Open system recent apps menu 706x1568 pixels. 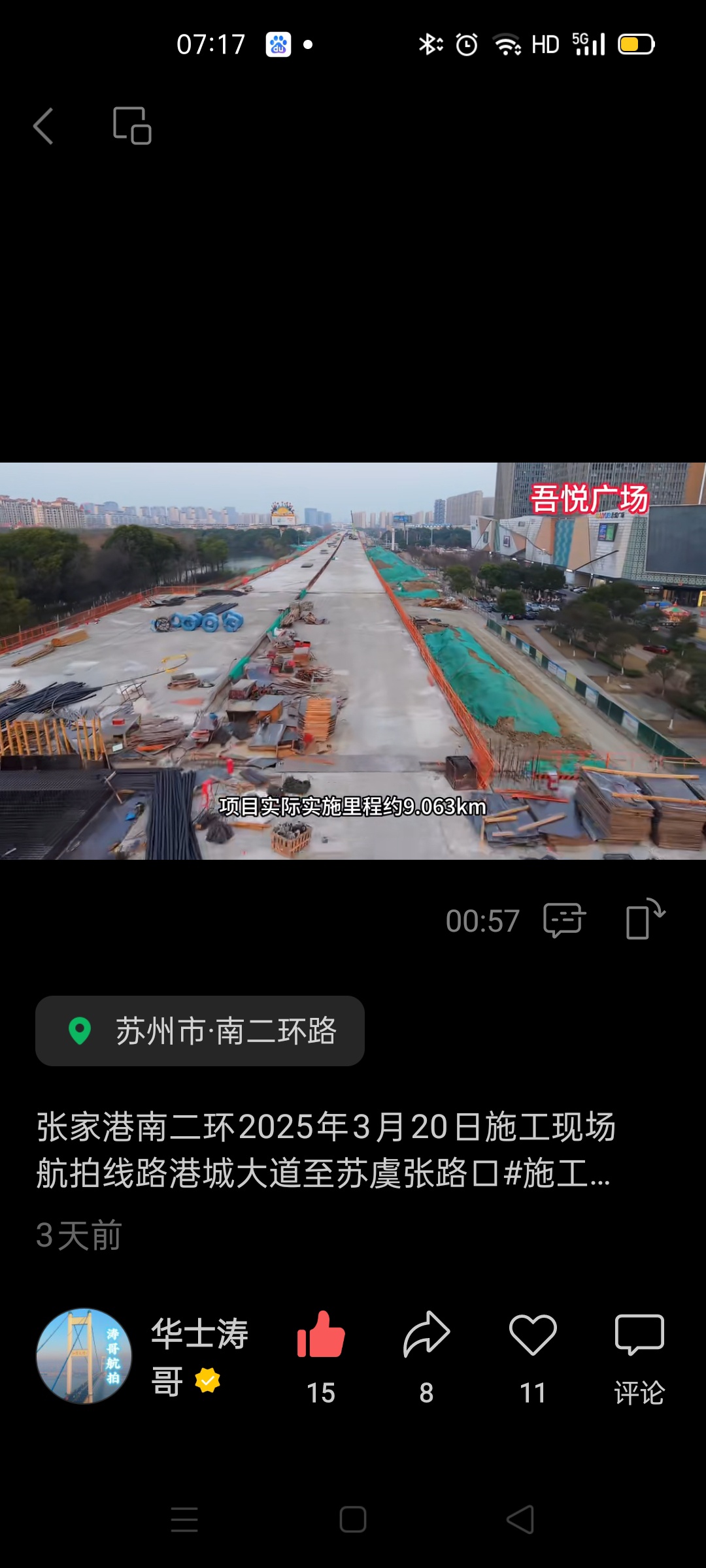pos(184,1519)
